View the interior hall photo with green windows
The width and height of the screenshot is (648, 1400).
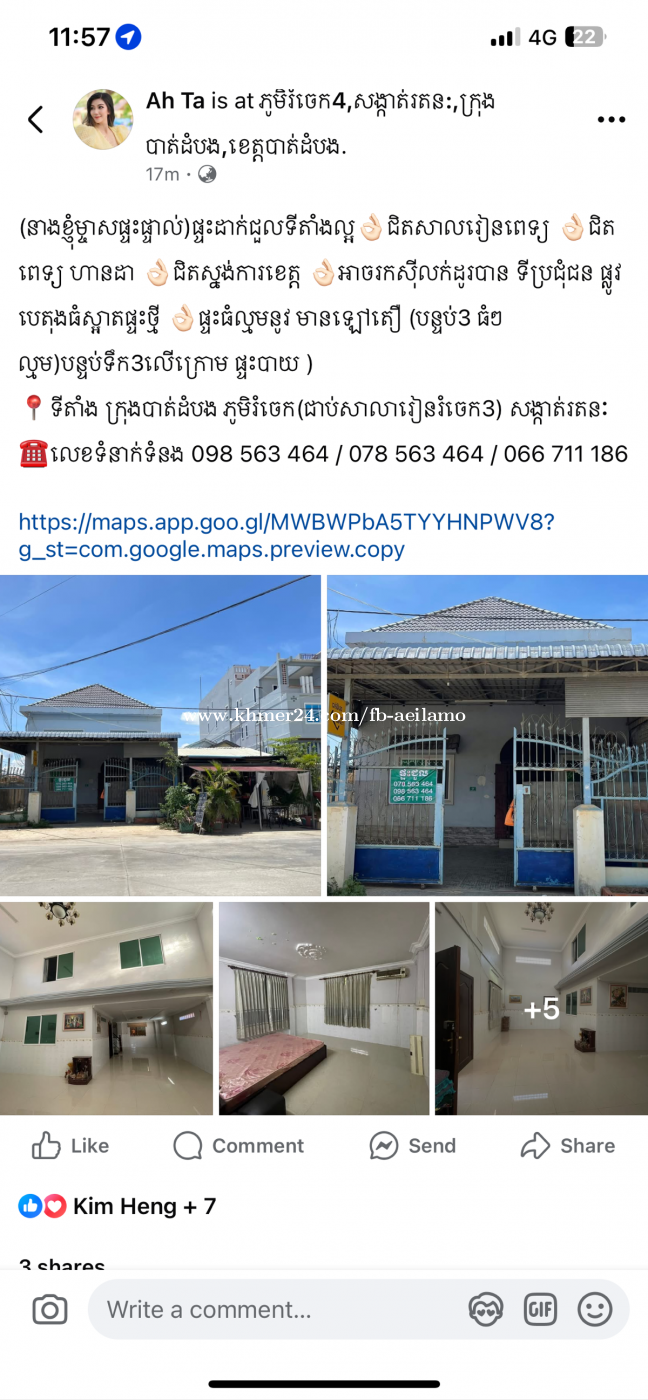106,1008
